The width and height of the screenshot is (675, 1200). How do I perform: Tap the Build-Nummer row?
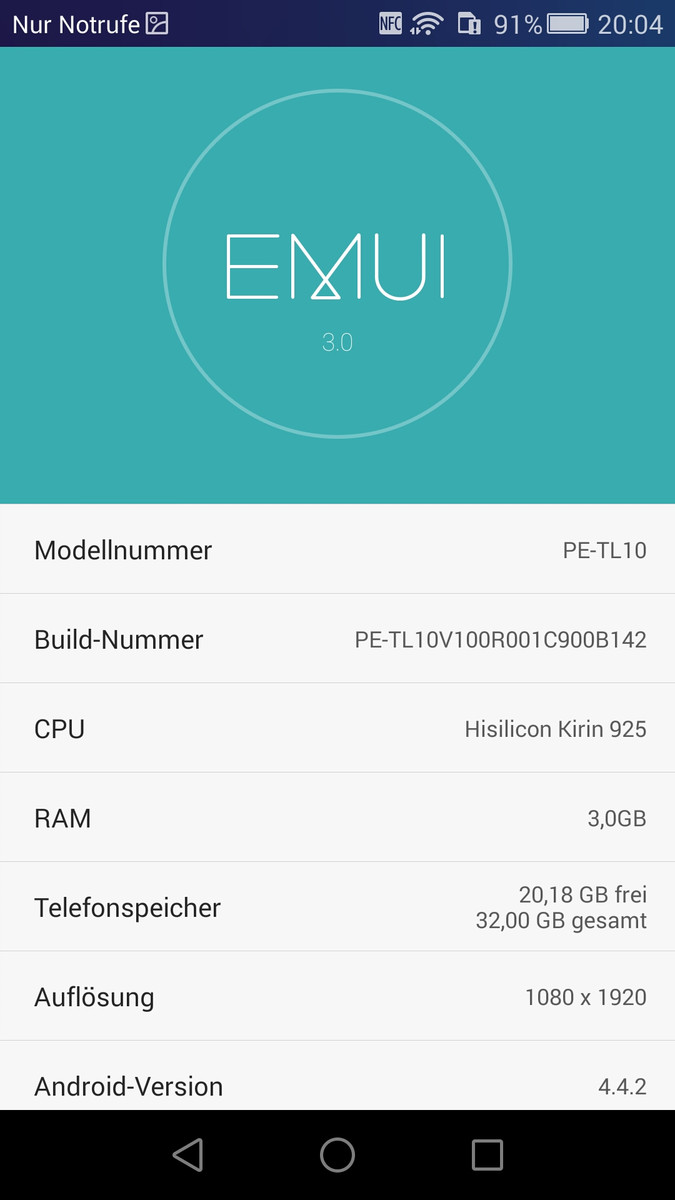[337, 639]
